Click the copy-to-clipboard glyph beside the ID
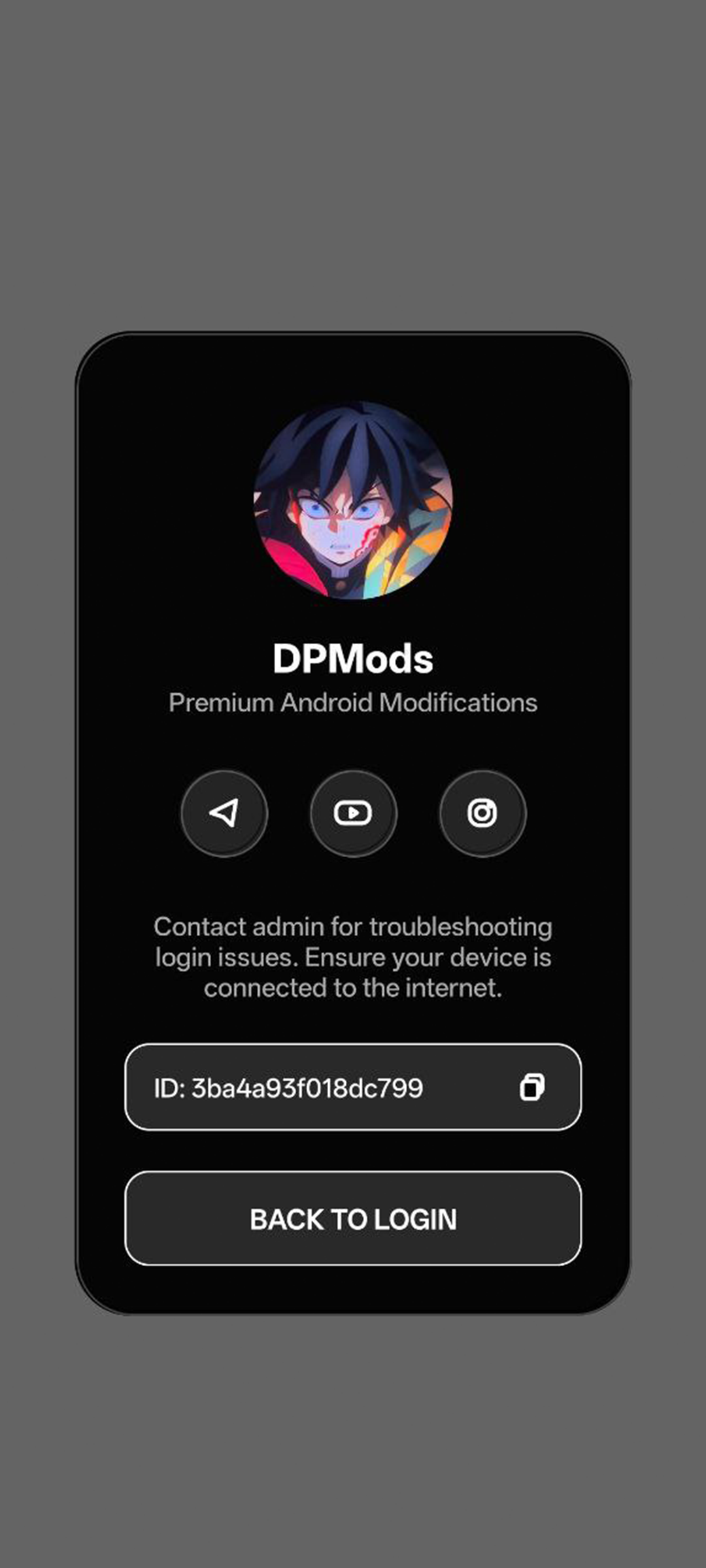This screenshot has height=1568, width=706. (x=531, y=1086)
